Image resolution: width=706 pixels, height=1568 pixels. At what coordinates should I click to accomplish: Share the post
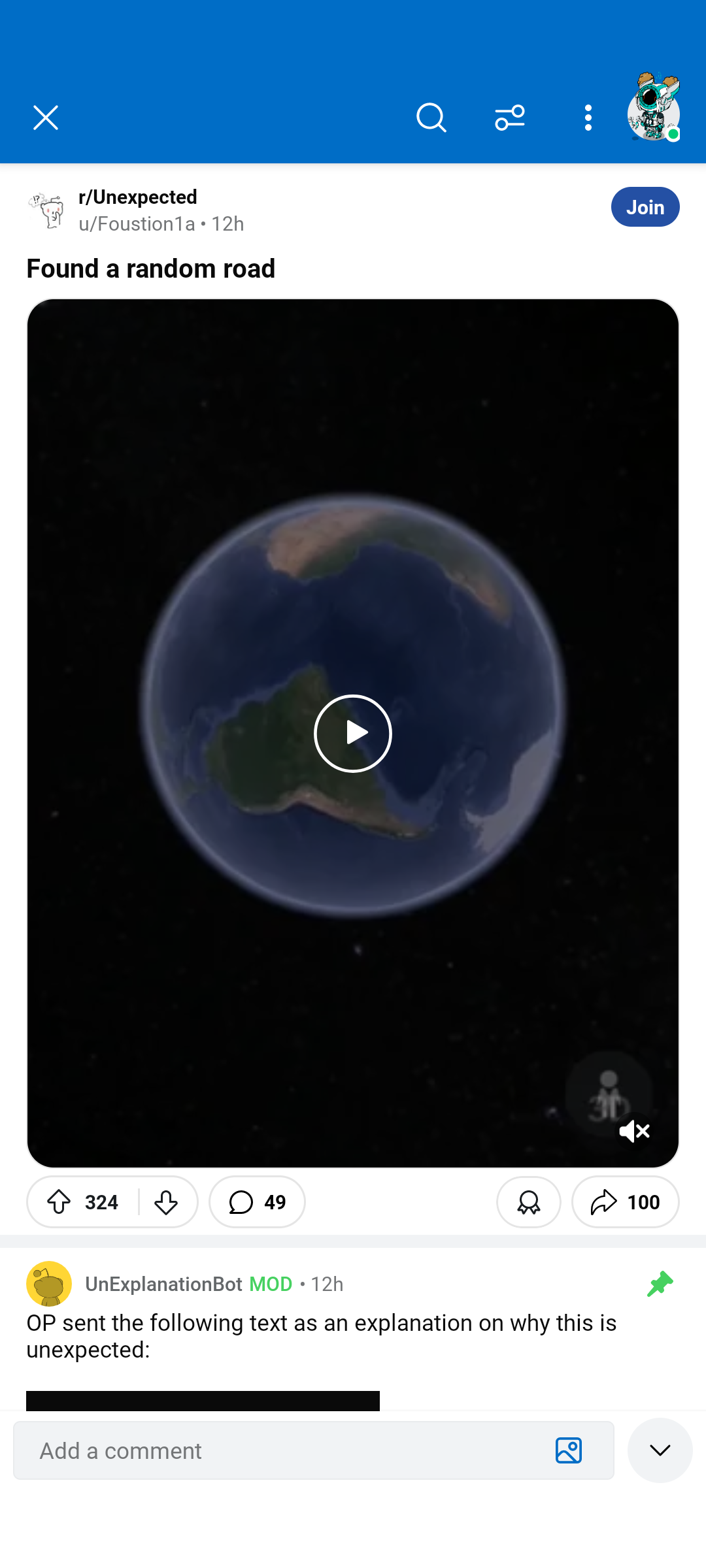click(x=625, y=1202)
